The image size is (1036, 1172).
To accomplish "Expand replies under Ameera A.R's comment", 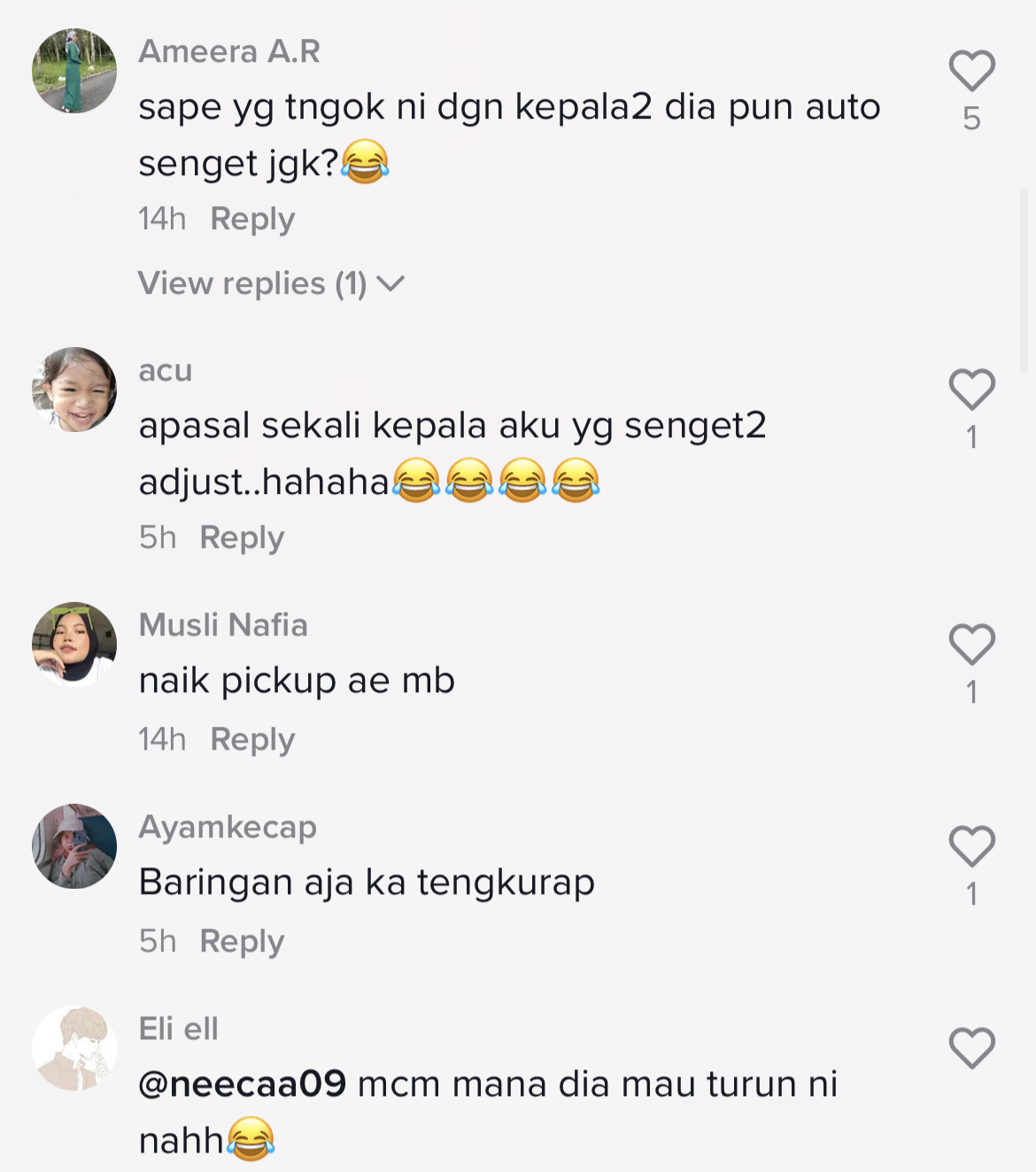I will coord(270,283).
